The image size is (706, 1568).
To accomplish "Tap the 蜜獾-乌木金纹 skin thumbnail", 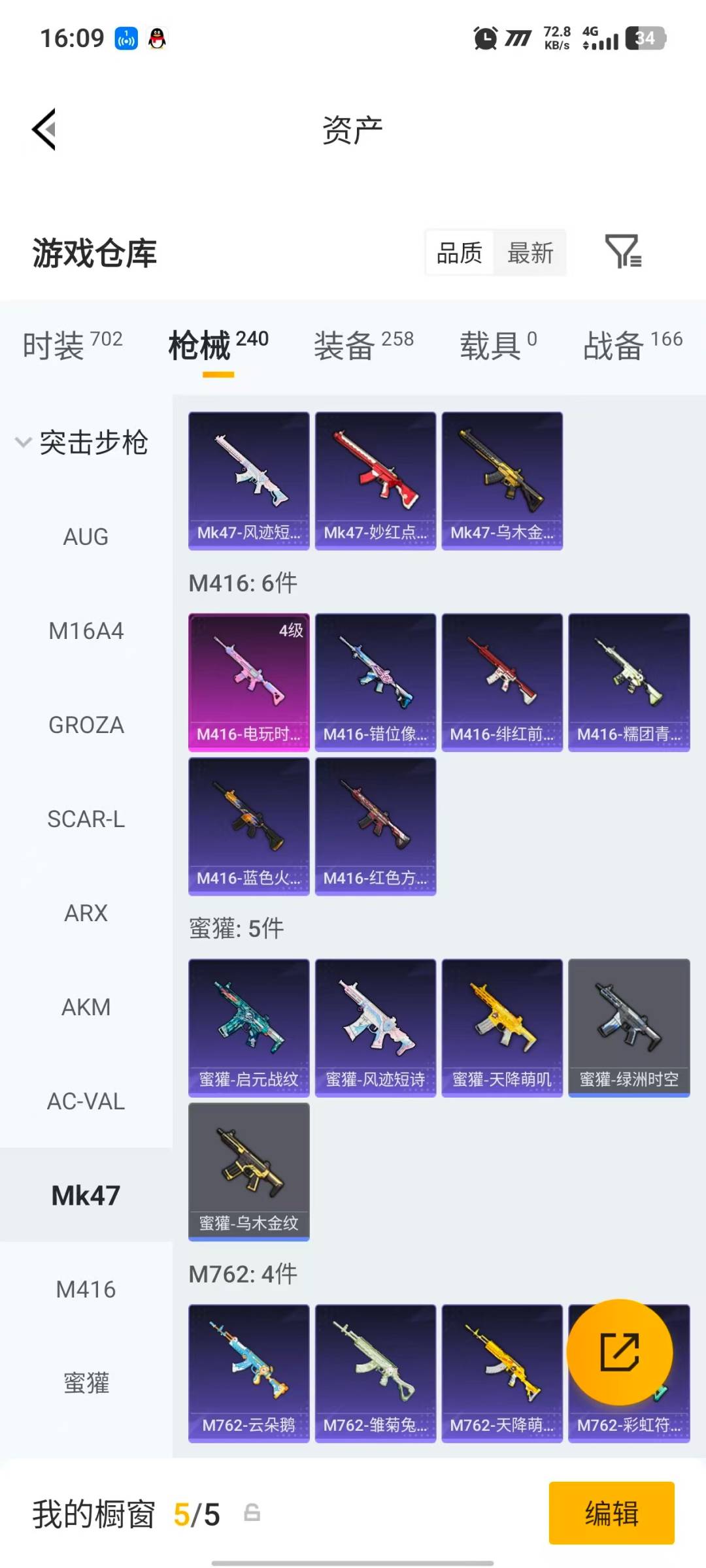I will coord(249,1169).
